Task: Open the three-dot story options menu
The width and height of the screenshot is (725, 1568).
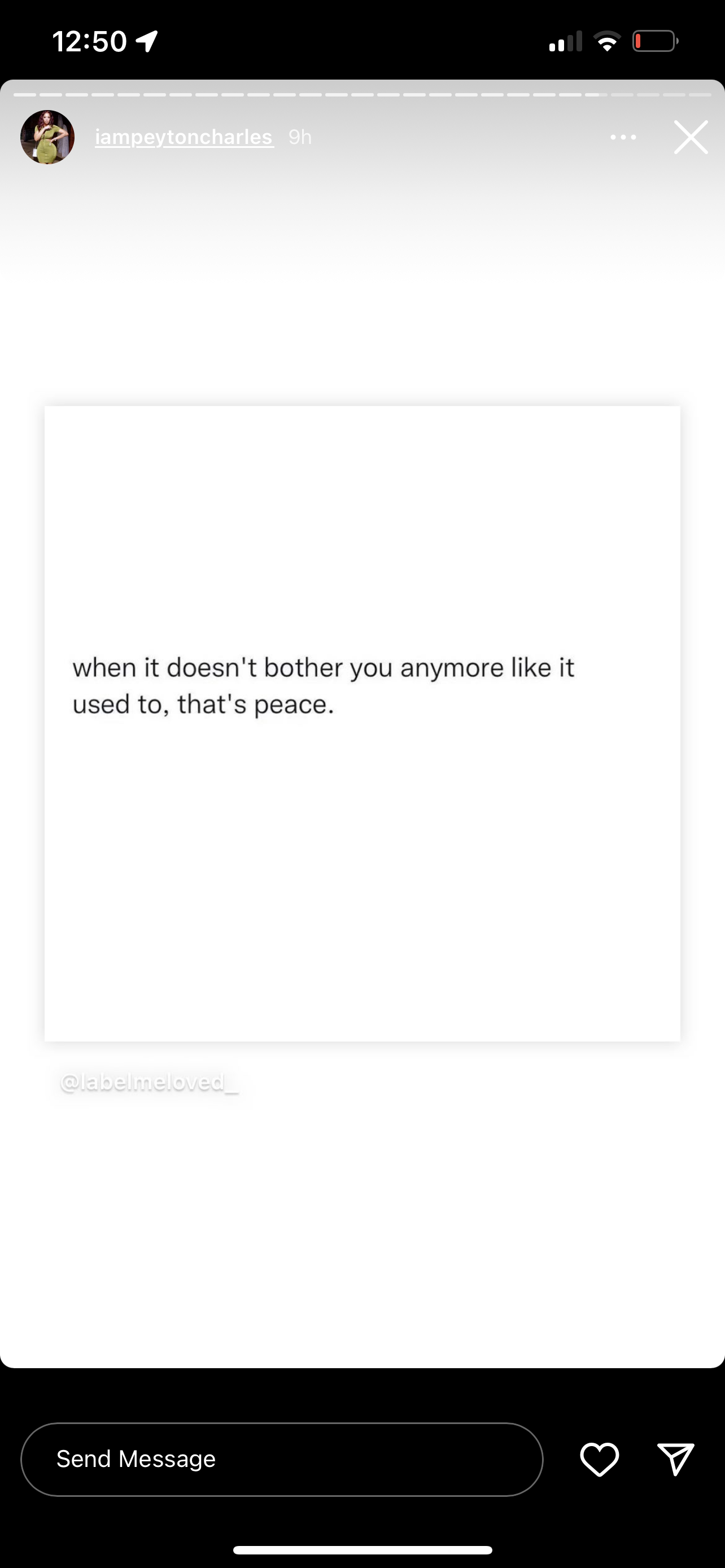Action: coord(623,138)
